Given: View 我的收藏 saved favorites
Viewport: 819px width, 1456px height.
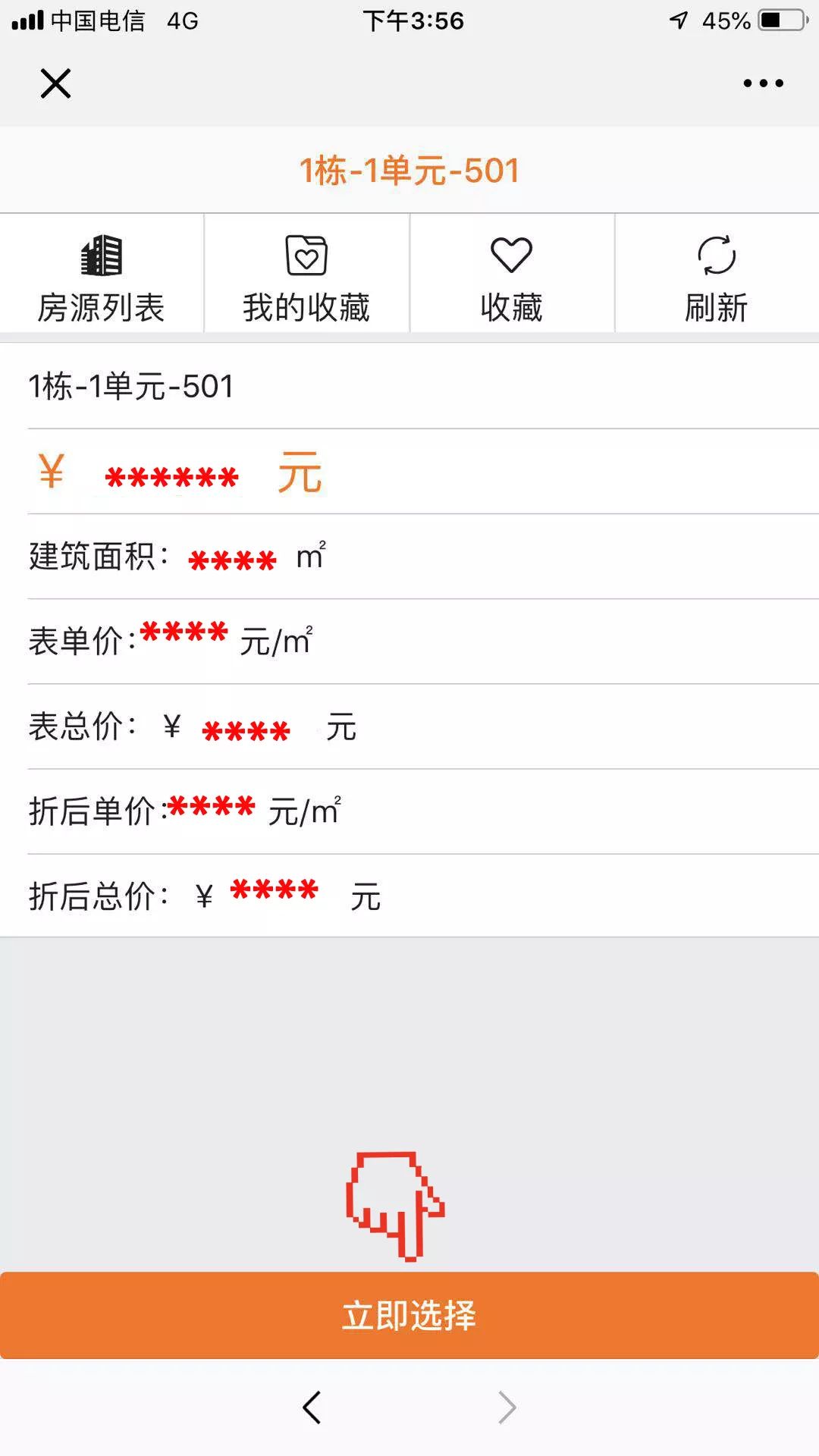Looking at the screenshot, I should point(306,276).
